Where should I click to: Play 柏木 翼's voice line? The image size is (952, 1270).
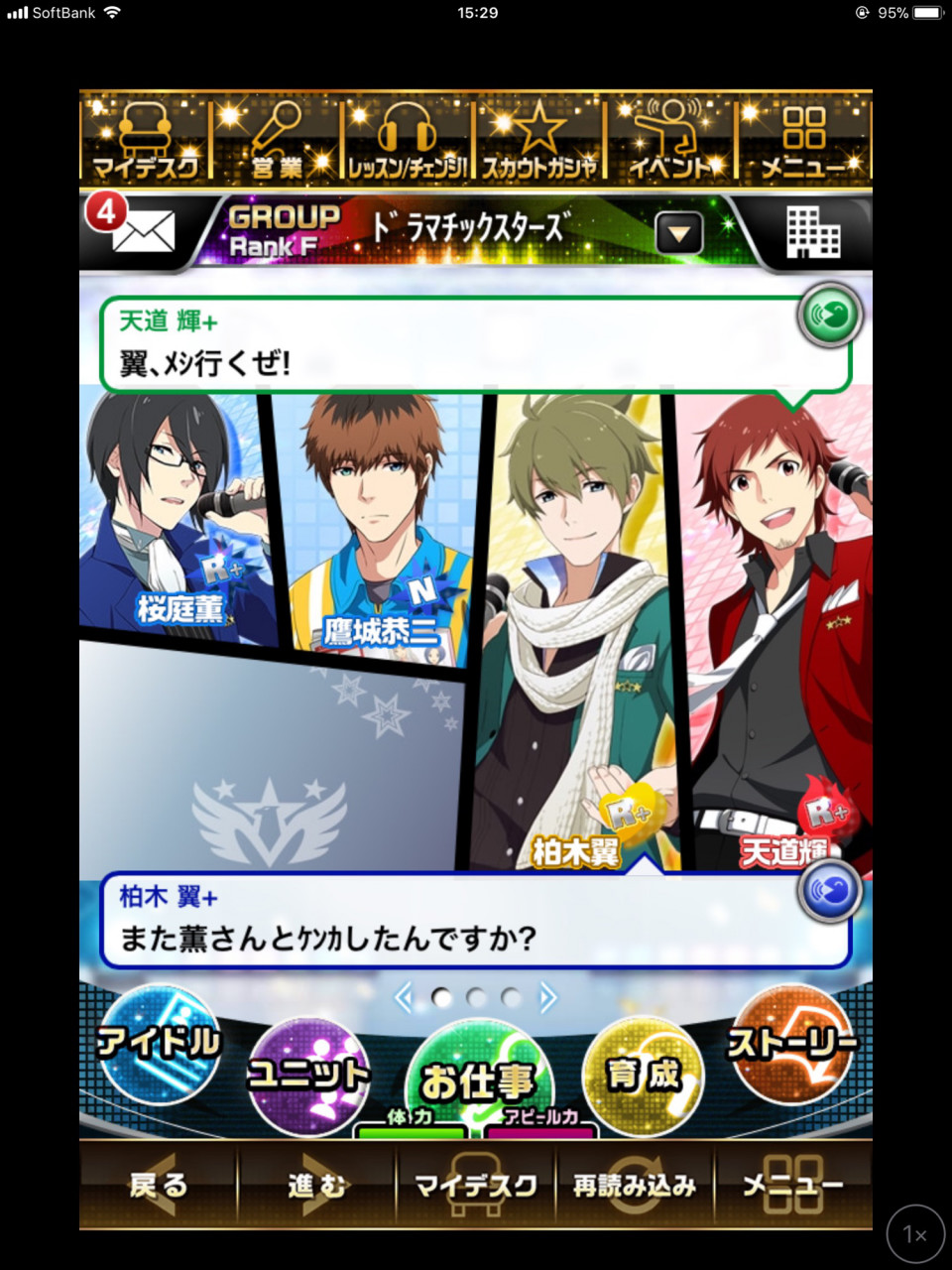(x=830, y=890)
